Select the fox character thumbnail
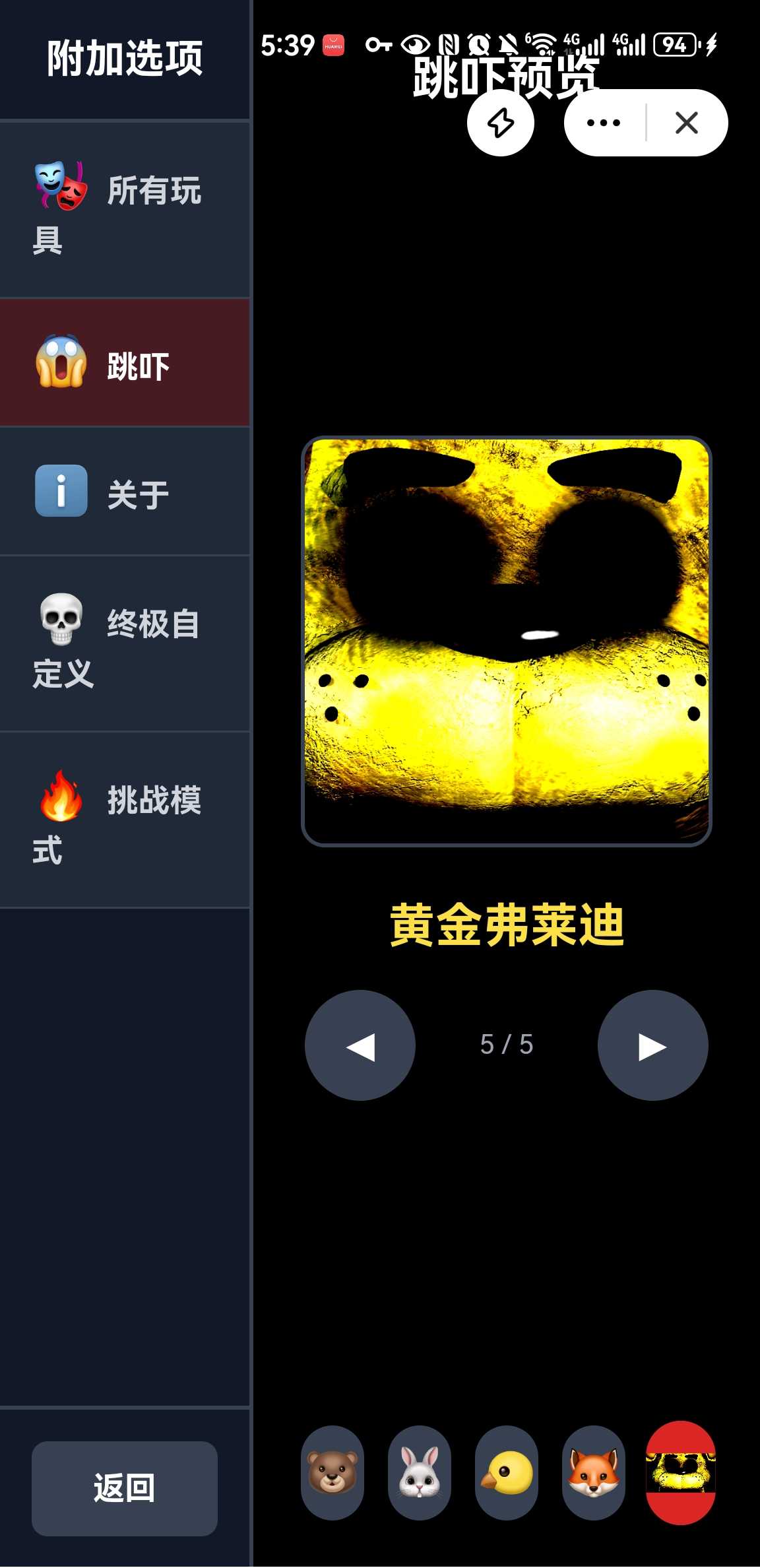Image resolution: width=760 pixels, height=1568 pixels. pos(594,1472)
